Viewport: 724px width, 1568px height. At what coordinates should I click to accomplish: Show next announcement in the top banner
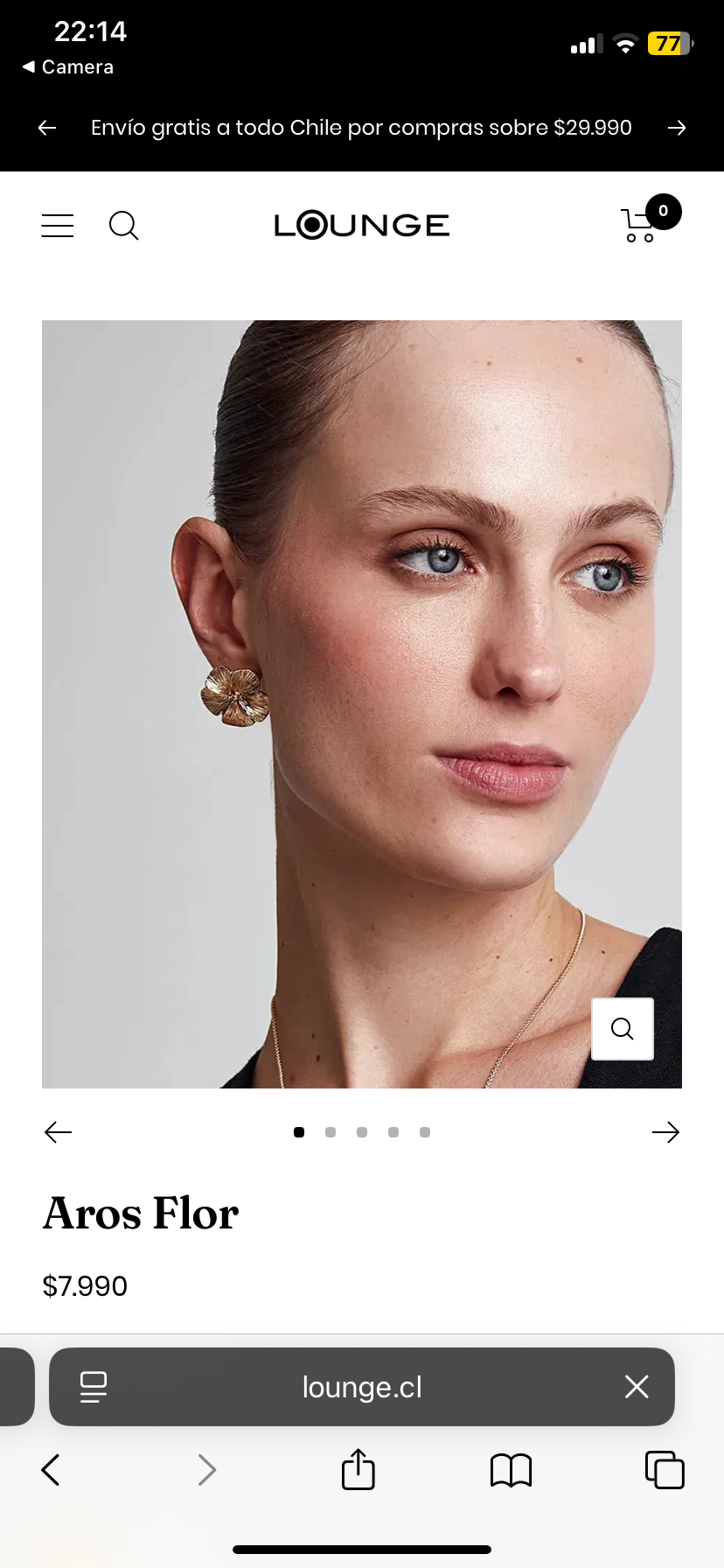[677, 128]
